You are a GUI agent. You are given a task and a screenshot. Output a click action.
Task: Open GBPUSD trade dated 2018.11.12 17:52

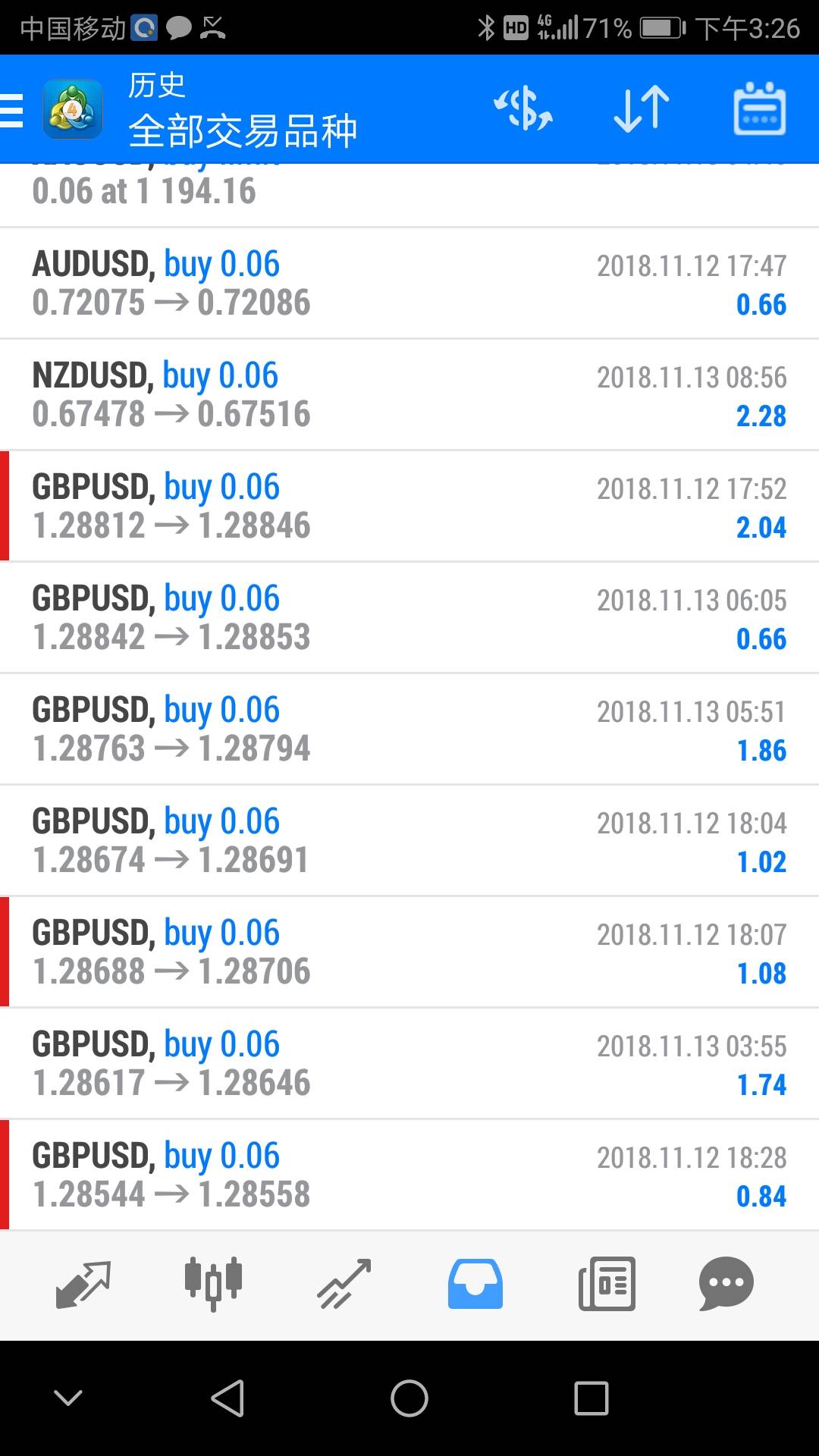tap(409, 506)
